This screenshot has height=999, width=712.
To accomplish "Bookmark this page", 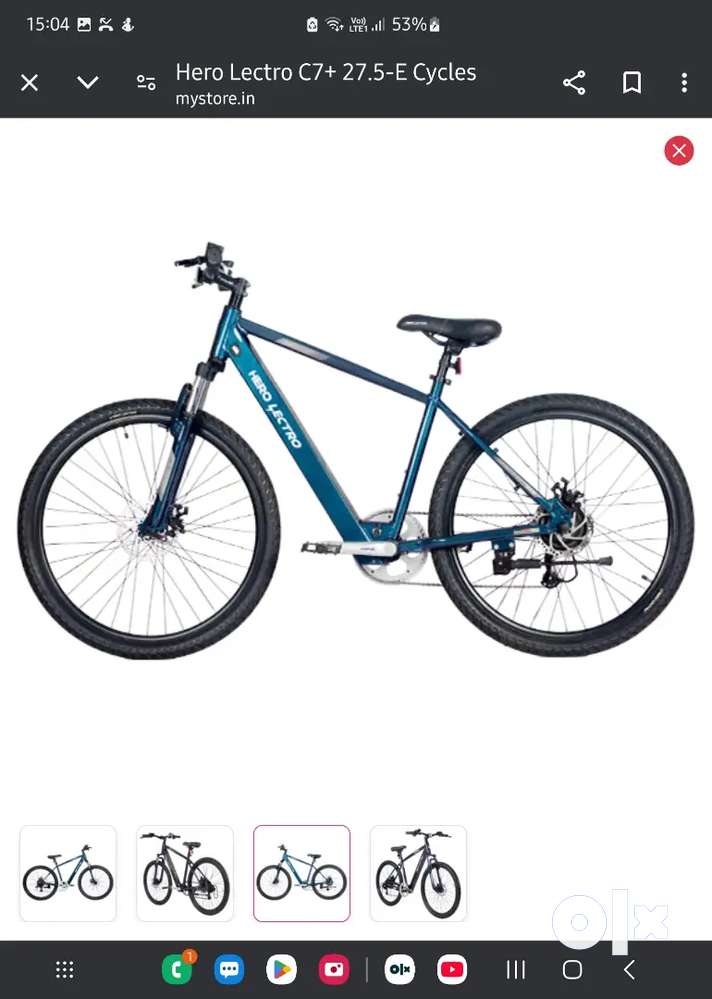I will [632, 83].
